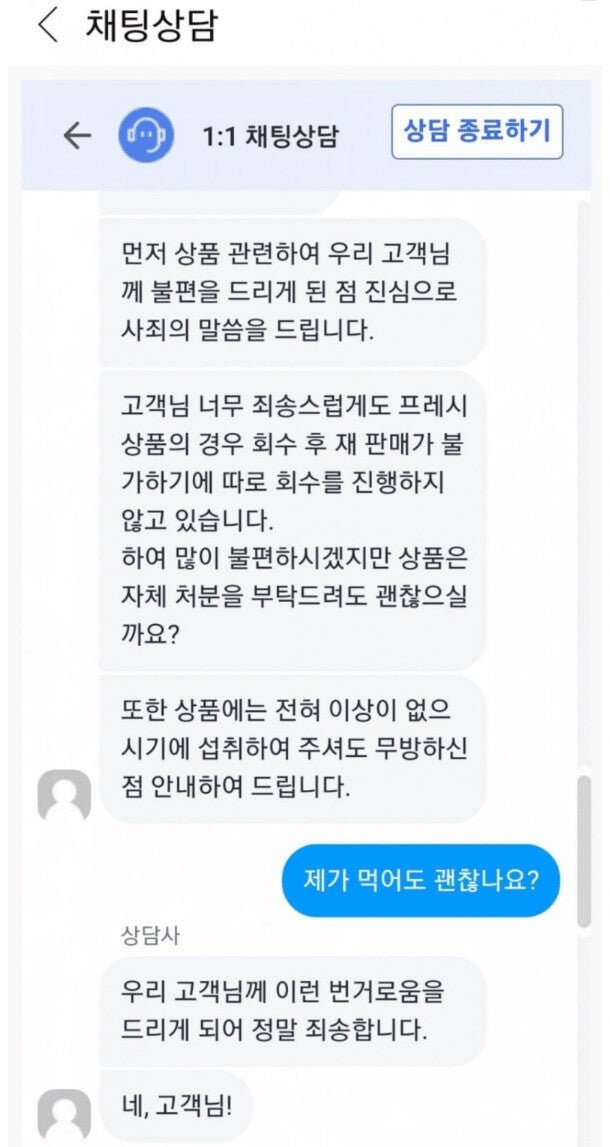
Task: Tap the back arrow beside 1:1 채팅상담
Action: (x=77, y=135)
